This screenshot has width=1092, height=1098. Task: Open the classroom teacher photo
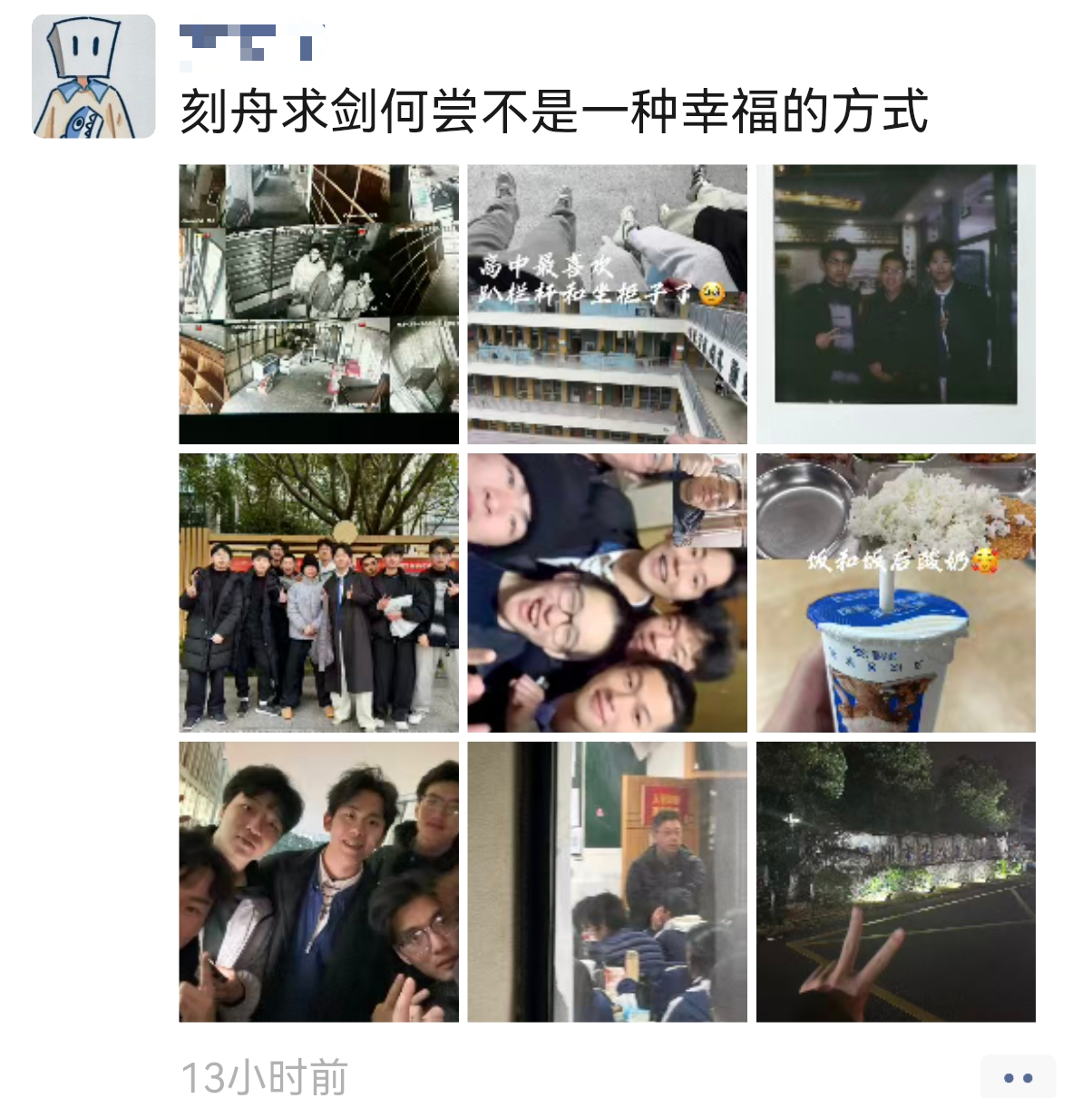tap(607, 881)
